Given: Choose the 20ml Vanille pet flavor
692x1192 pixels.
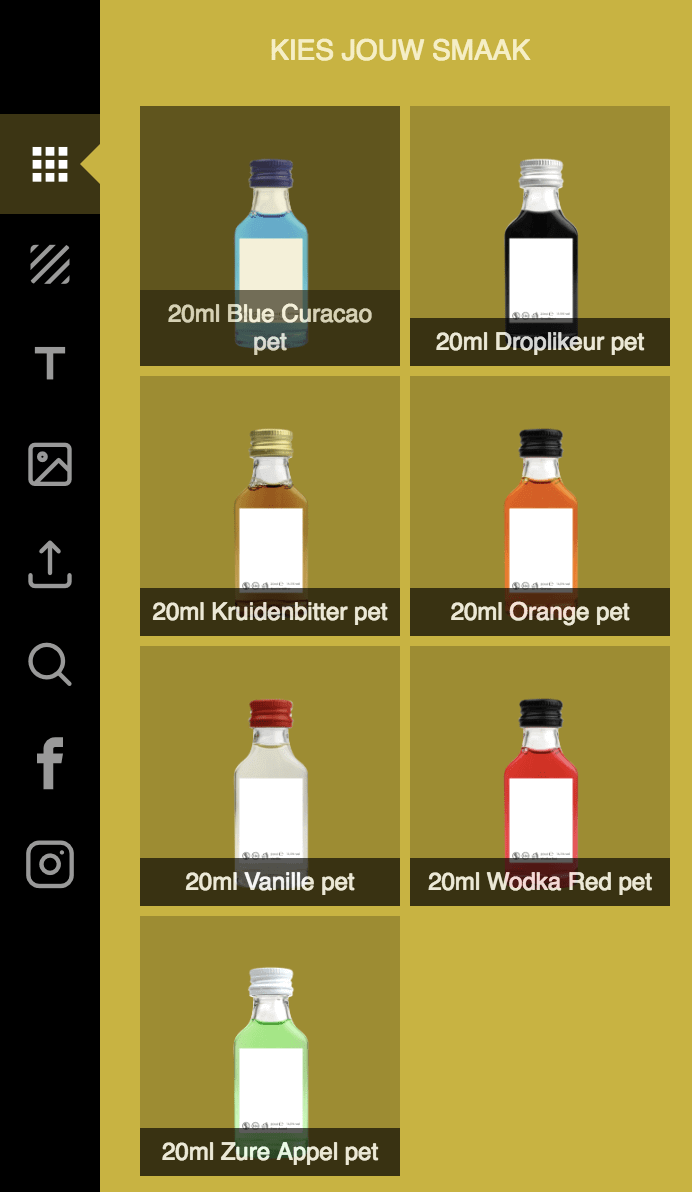Looking at the screenshot, I should tap(270, 776).
